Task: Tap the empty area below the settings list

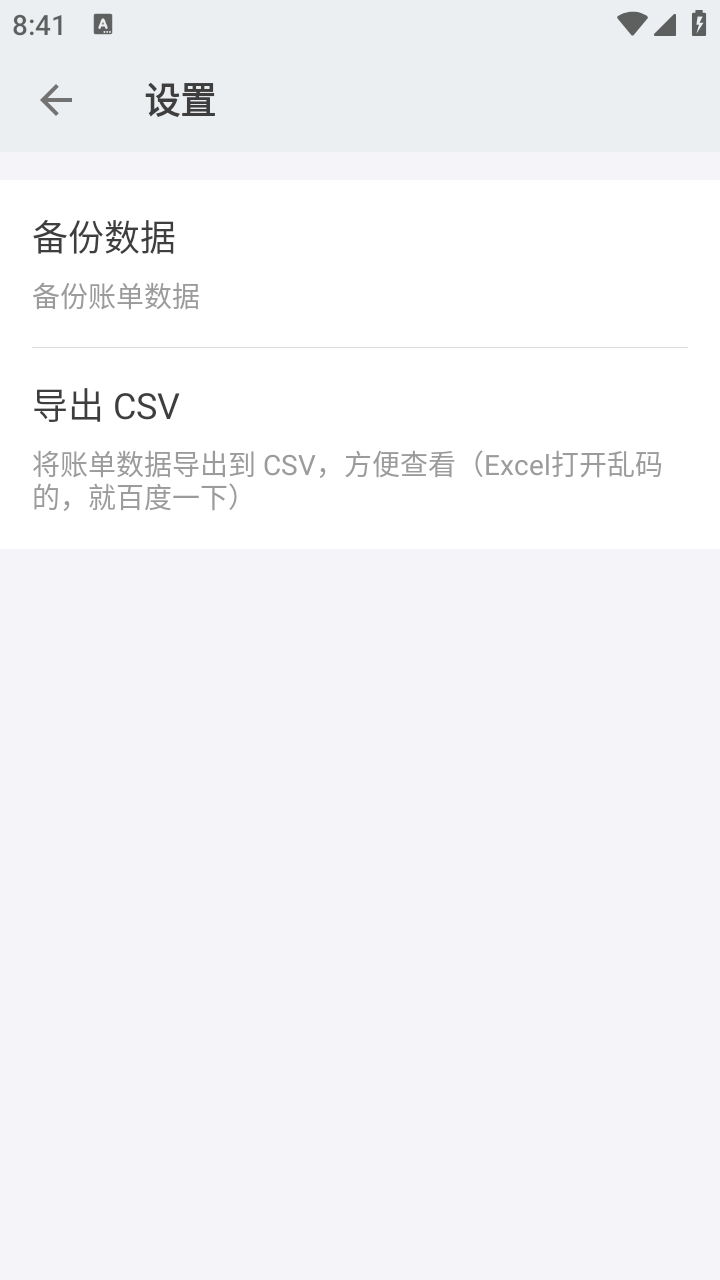Action: pyautogui.click(x=360, y=900)
